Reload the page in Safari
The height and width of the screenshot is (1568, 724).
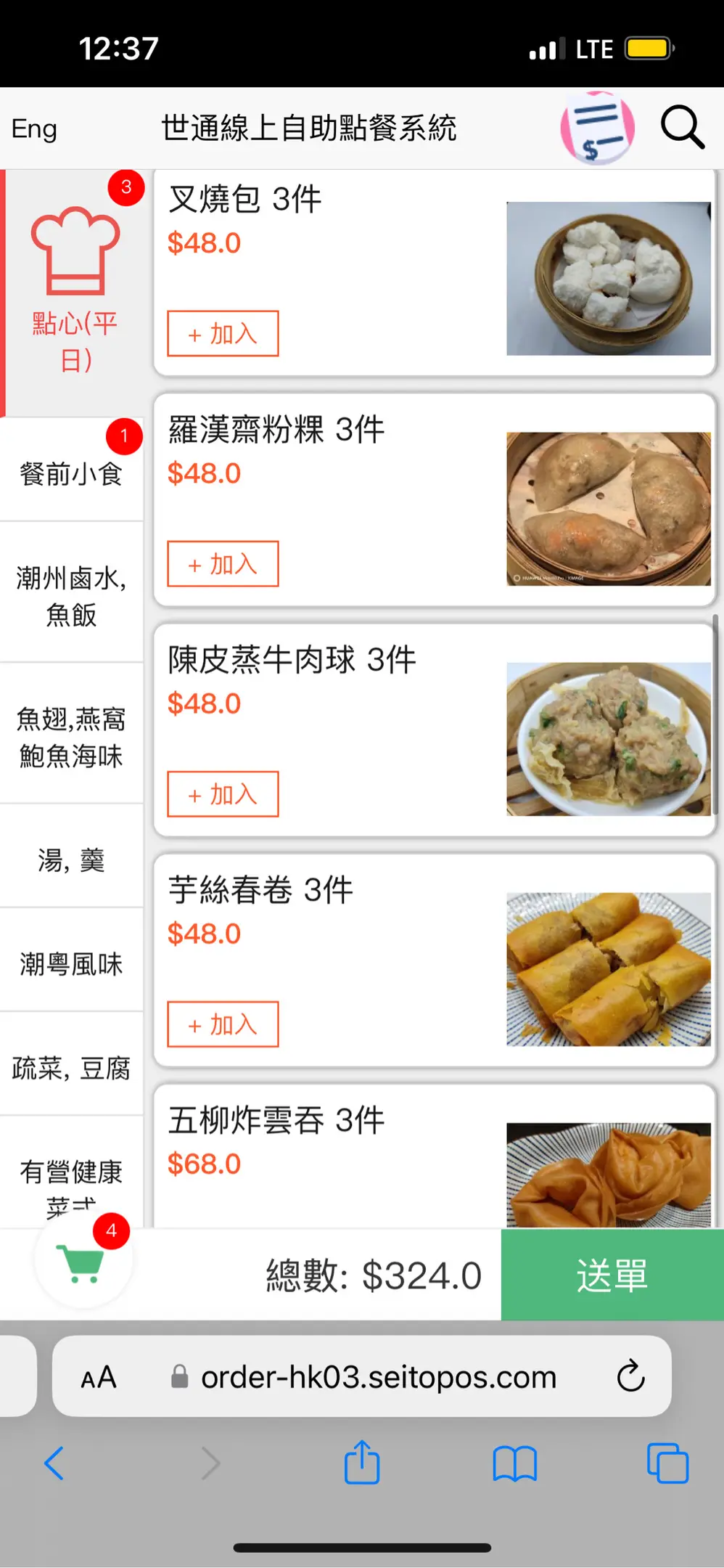point(630,1376)
